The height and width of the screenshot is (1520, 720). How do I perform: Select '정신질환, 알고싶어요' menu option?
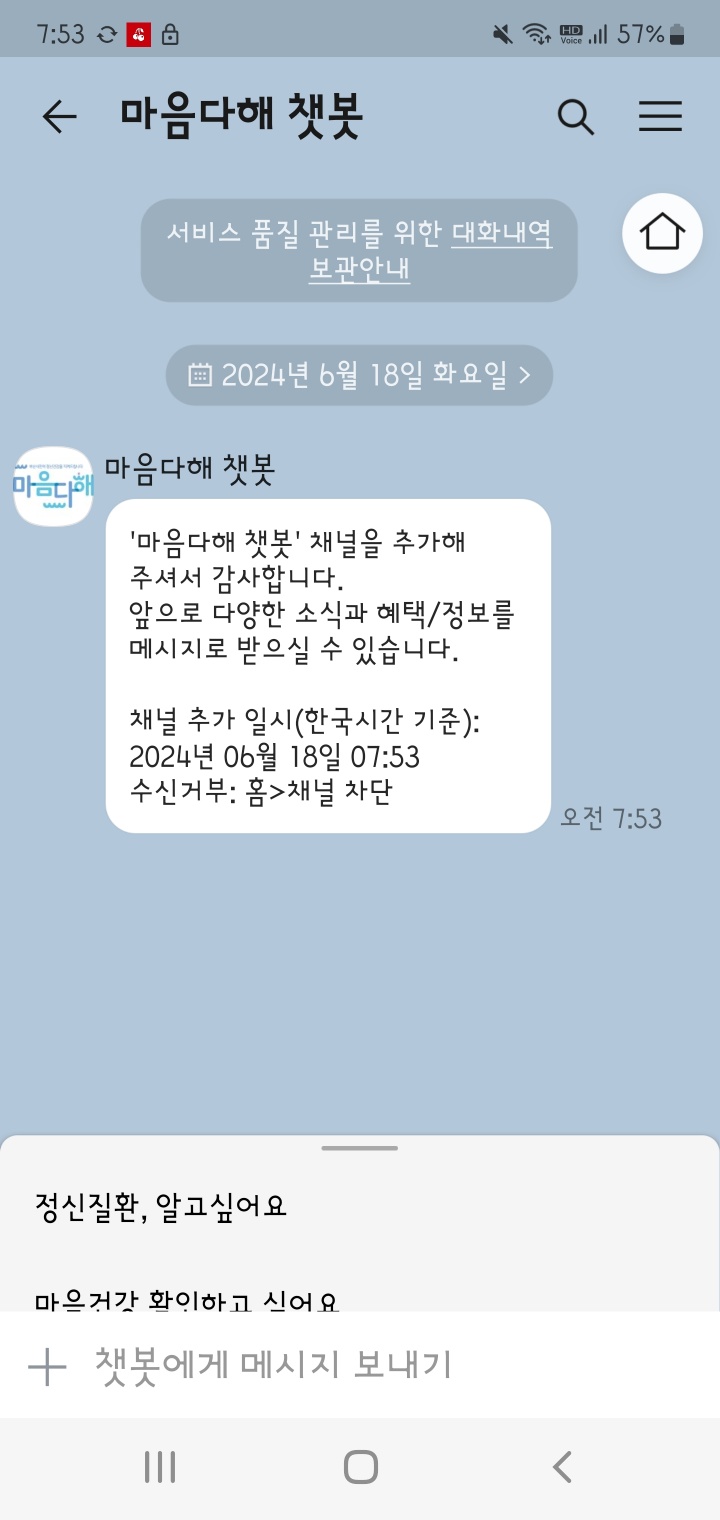coord(161,1205)
